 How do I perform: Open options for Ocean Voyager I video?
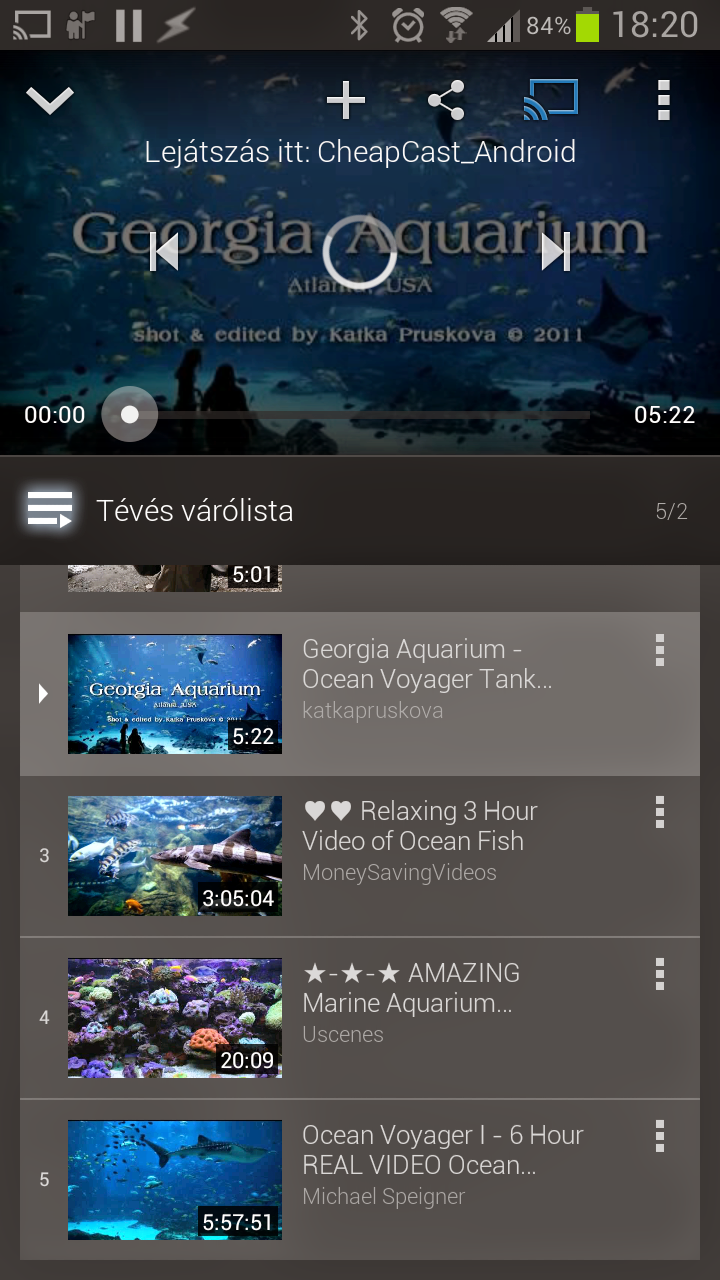tap(660, 1136)
